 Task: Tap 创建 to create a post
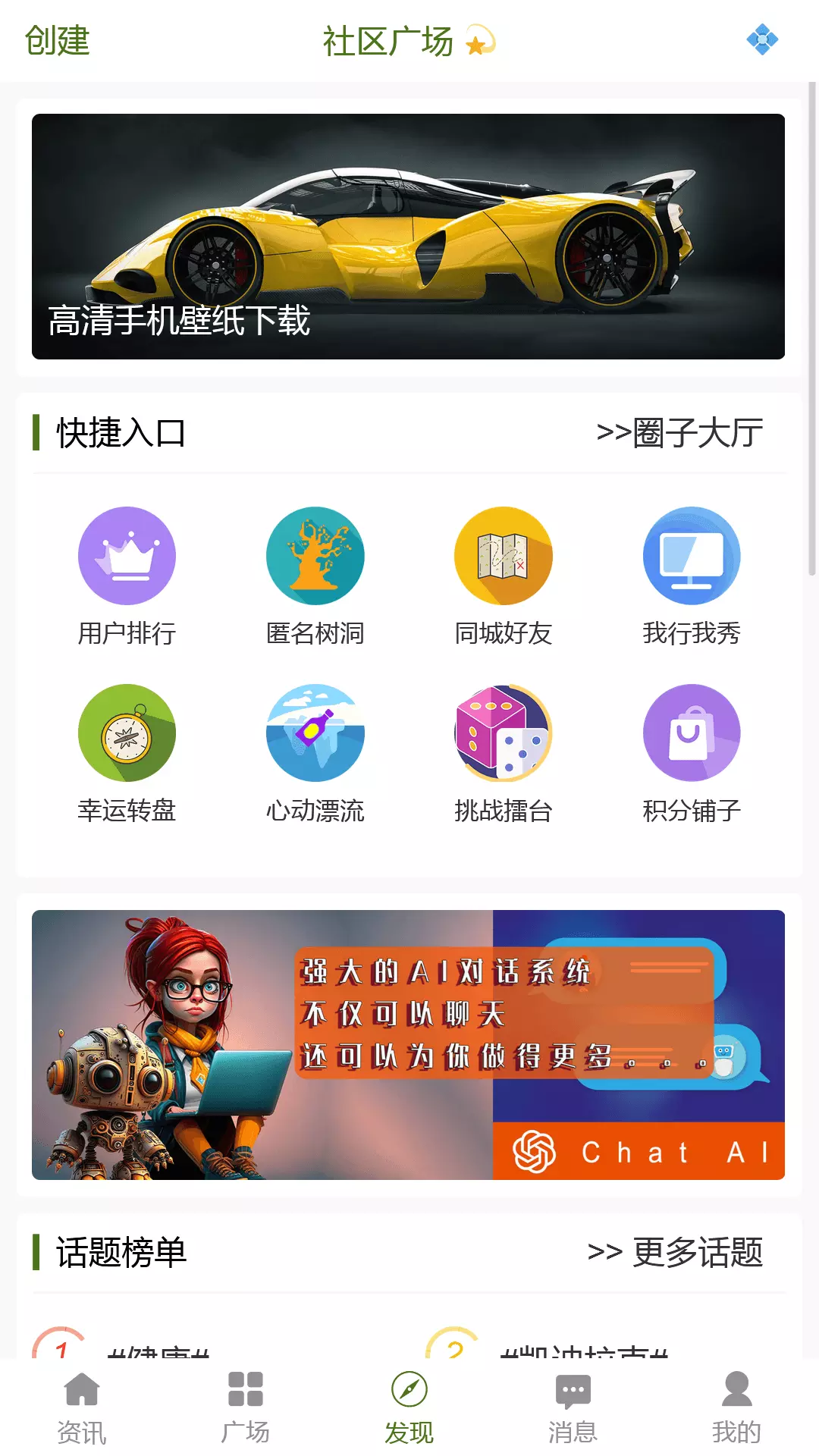tap(57, 40)
